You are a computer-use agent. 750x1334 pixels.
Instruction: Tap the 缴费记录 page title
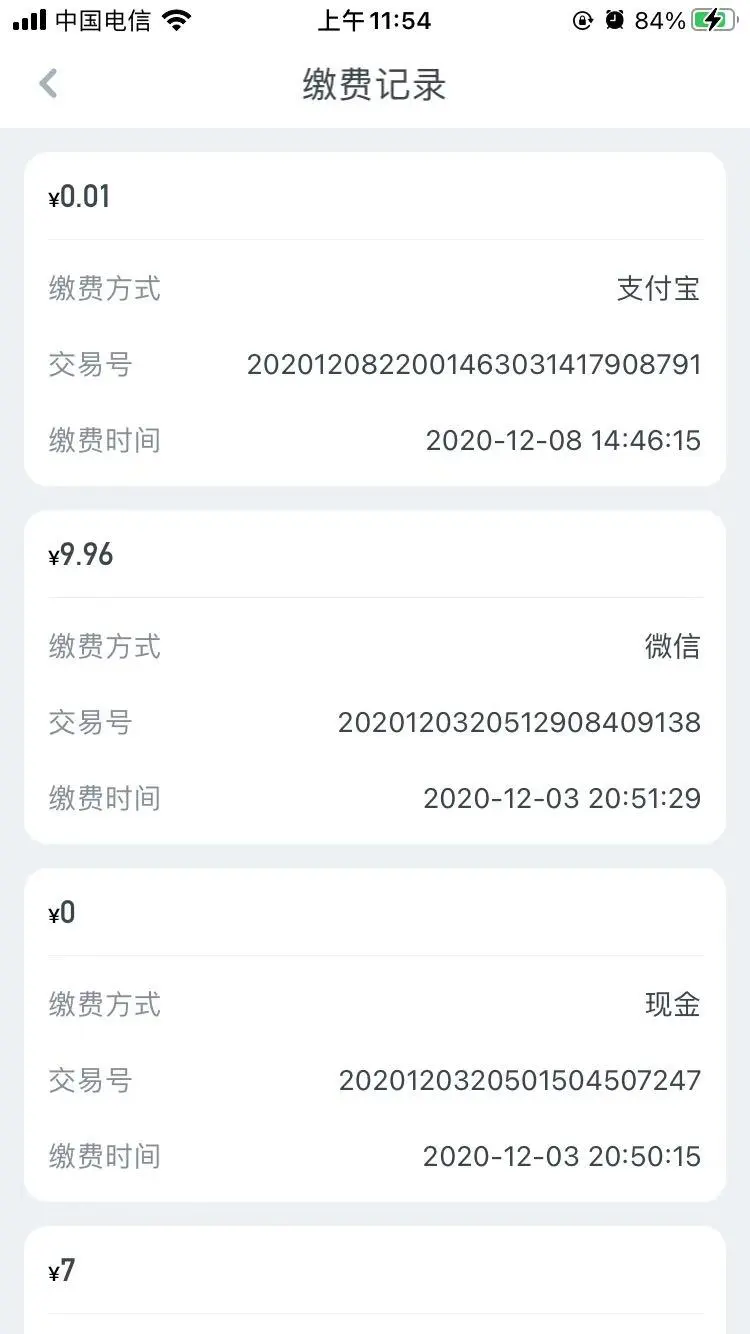tap(375, 85)
